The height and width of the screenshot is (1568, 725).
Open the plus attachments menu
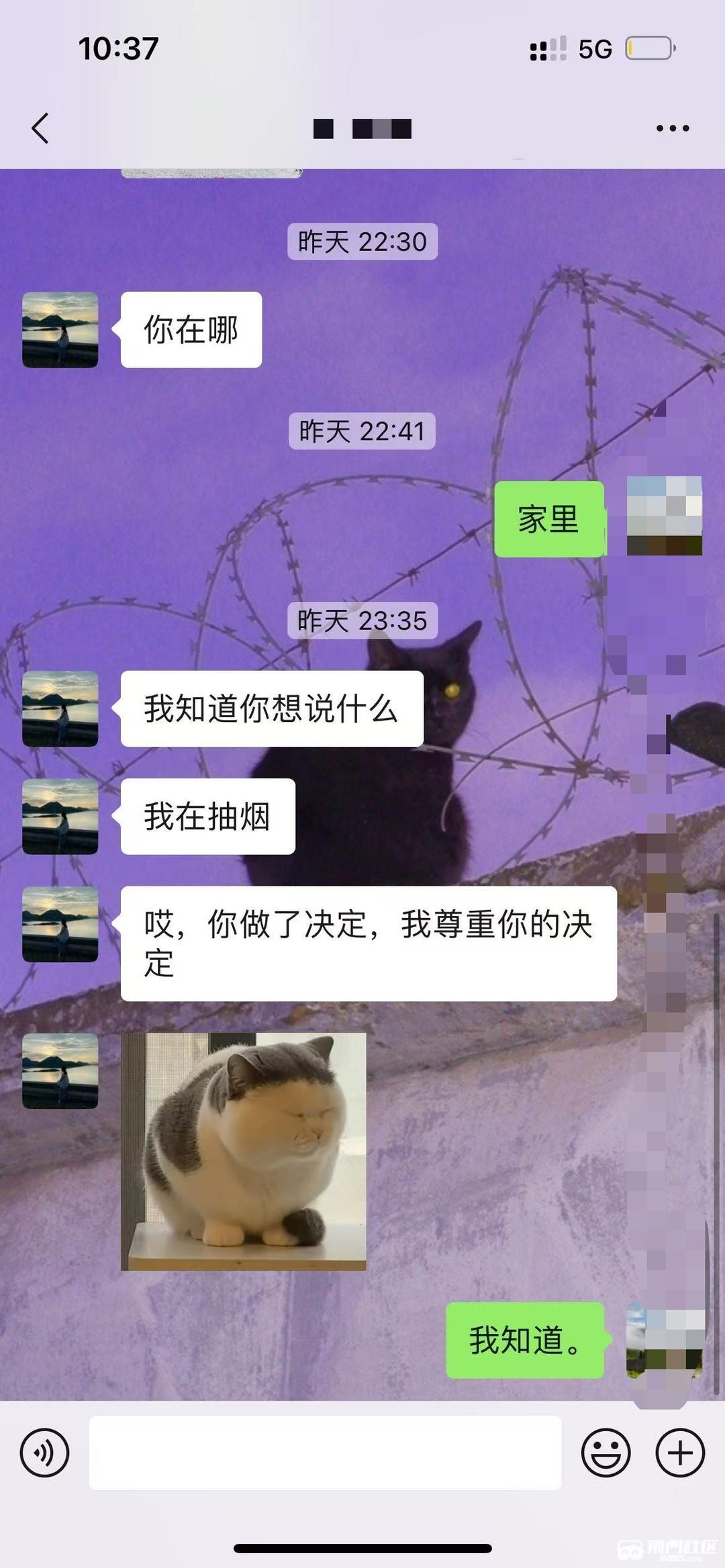tap(680, 1453)
